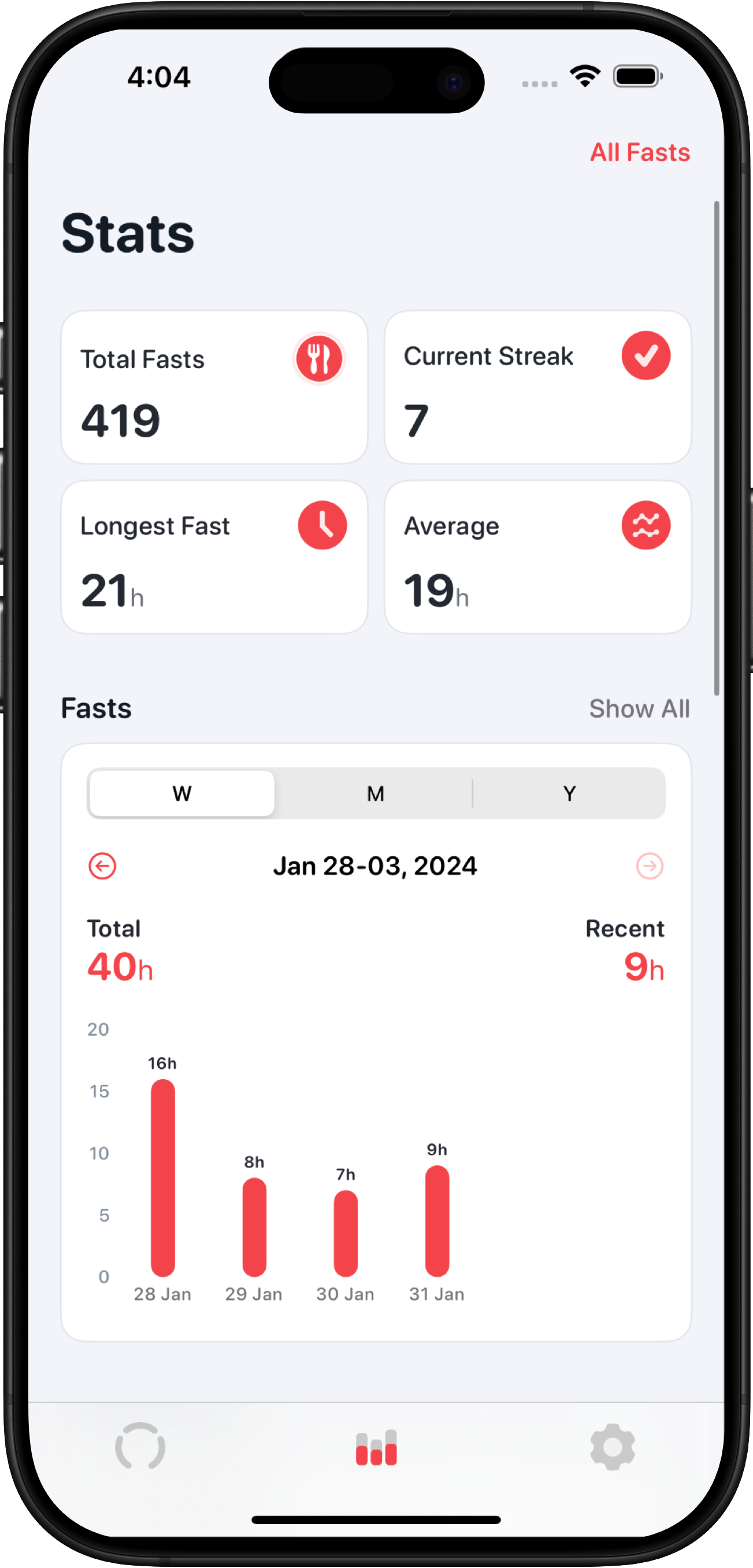Switch to the Monthly view

coord(376,793)
